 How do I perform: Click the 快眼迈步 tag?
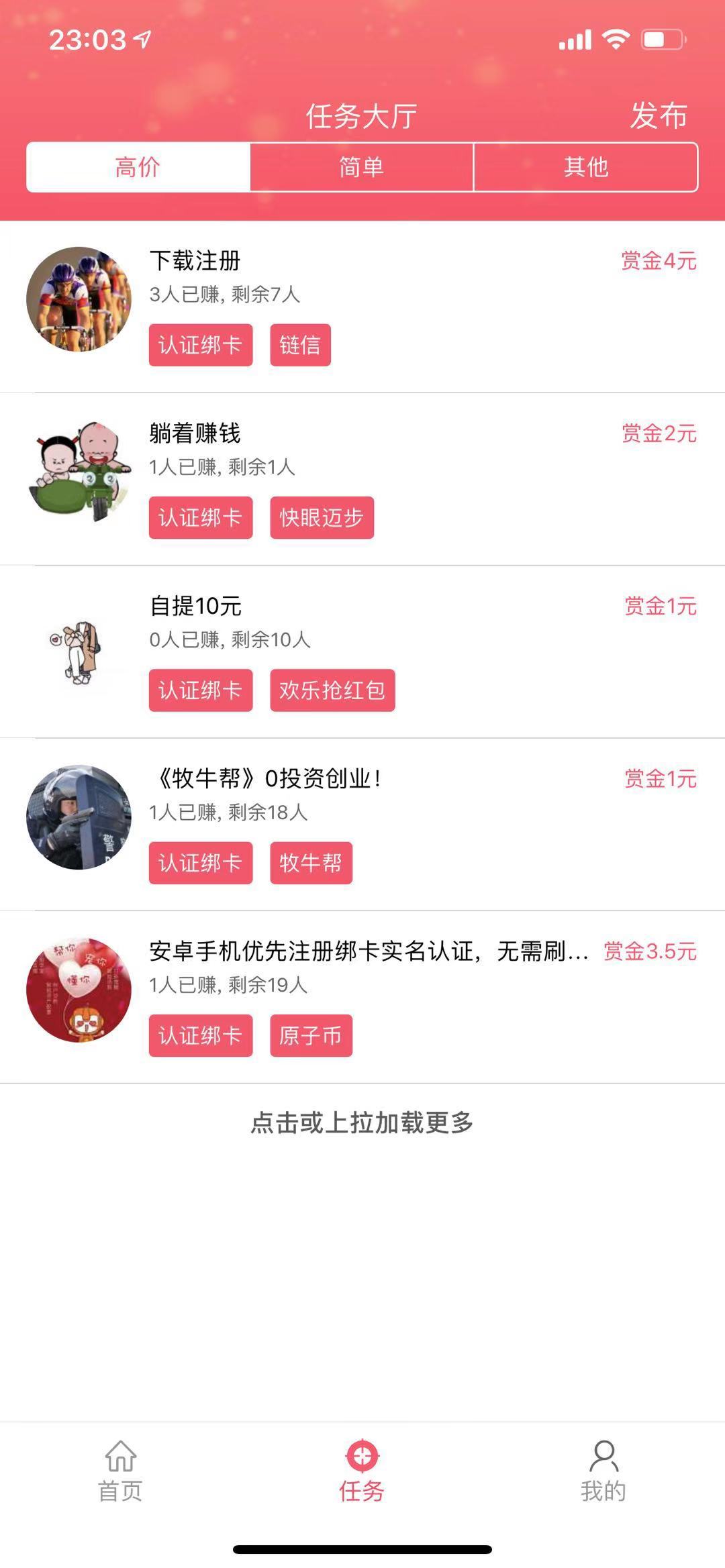(x=322, y=518)
